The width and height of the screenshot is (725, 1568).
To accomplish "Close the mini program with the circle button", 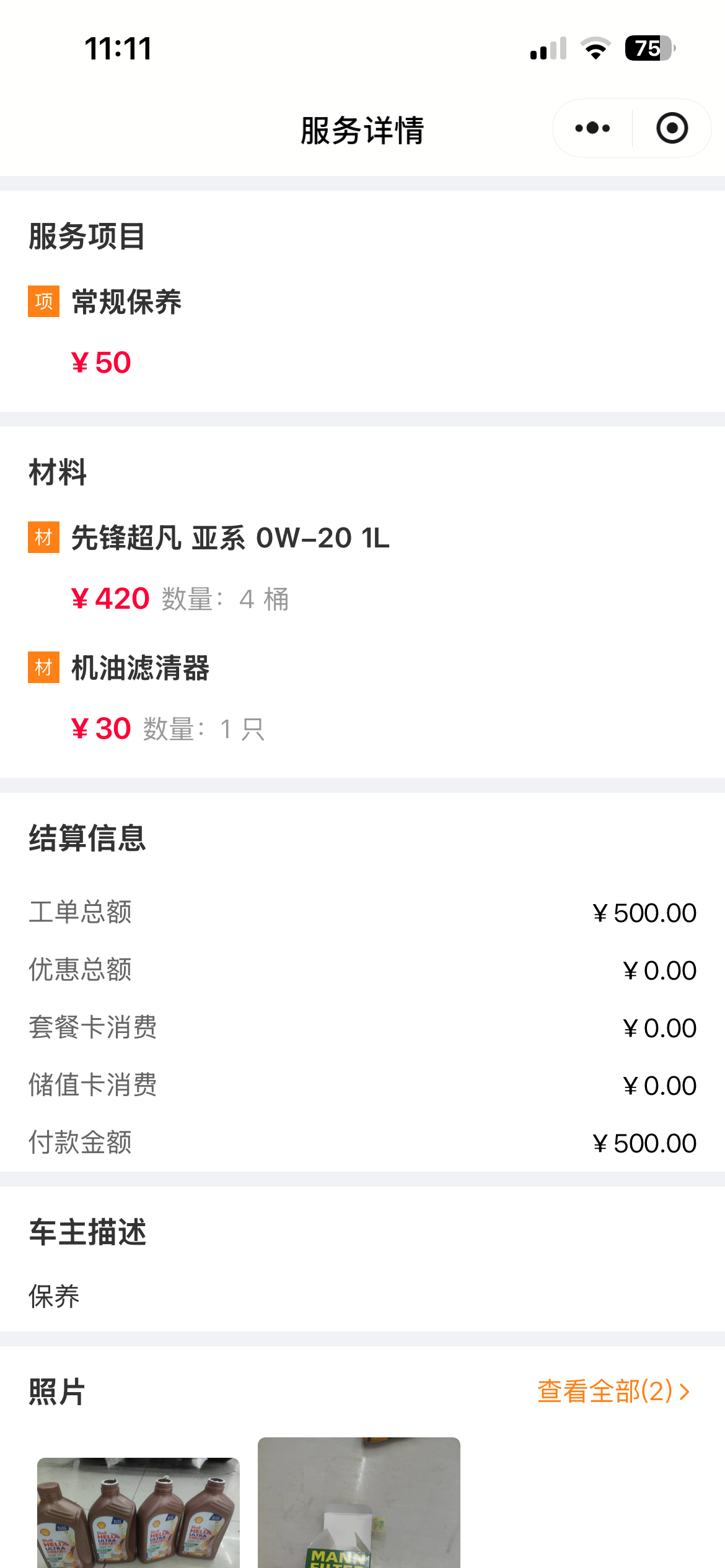I will [x=672, y=128].
